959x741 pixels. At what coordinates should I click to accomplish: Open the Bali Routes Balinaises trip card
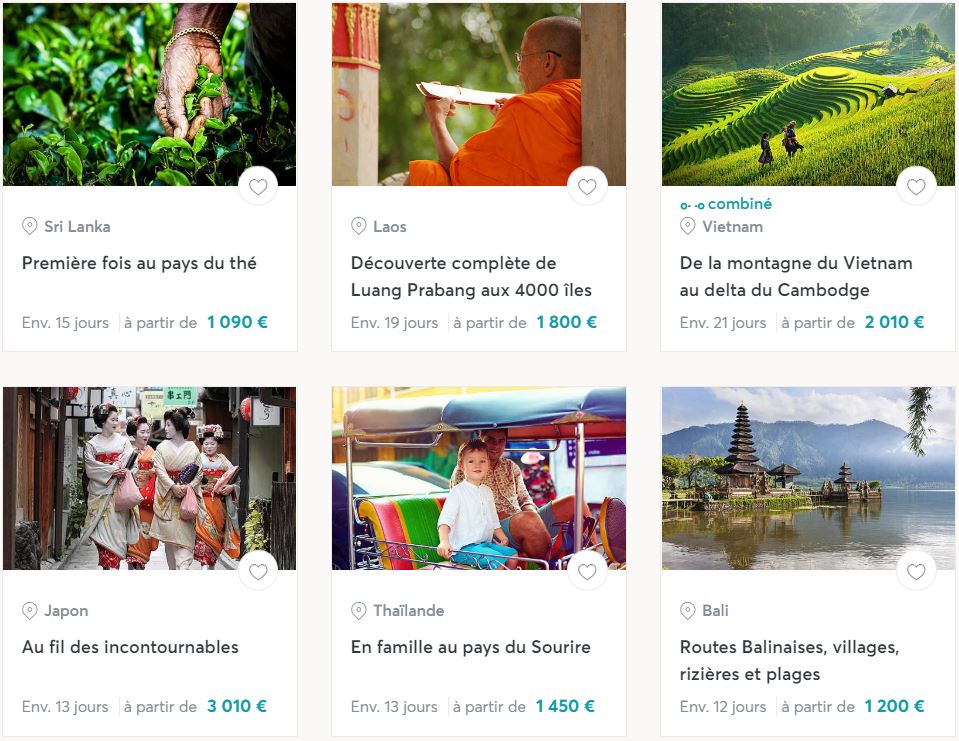[x=789, y=660]
